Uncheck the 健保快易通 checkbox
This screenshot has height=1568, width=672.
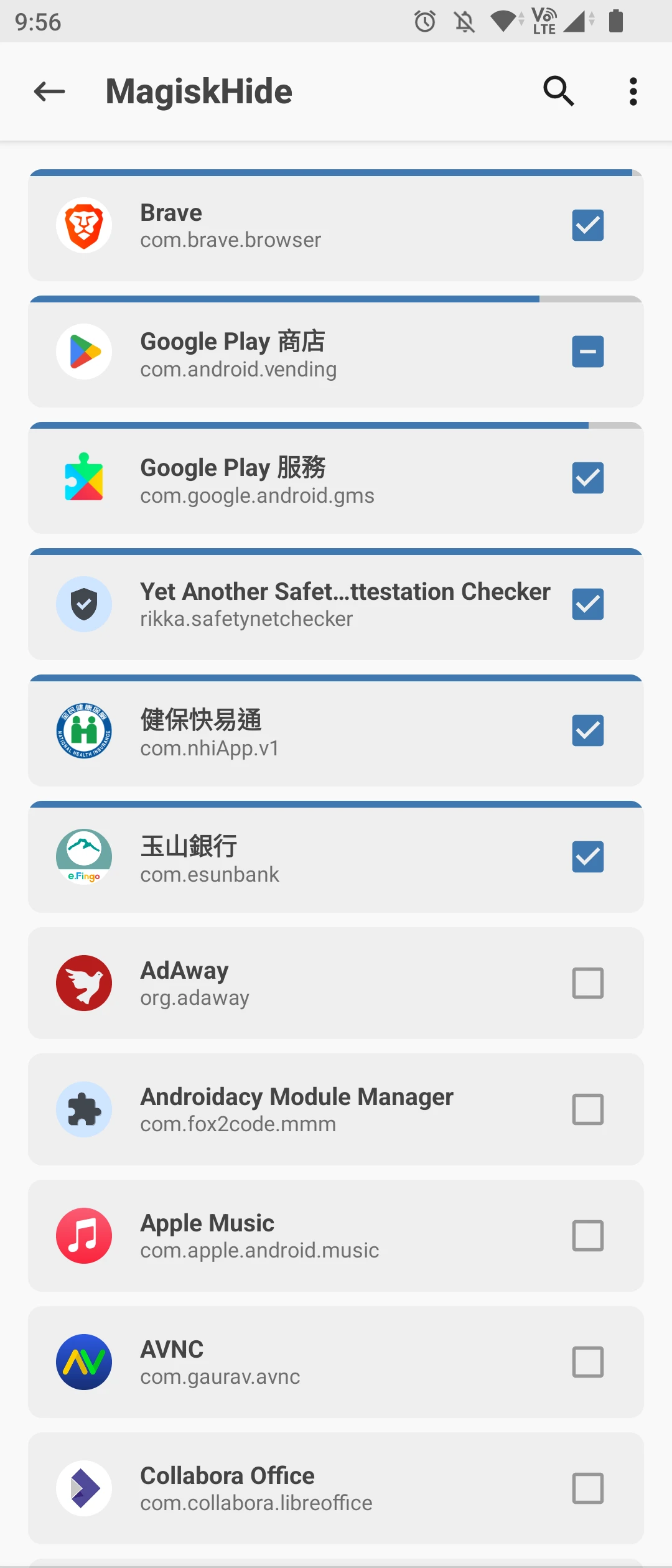587,730
